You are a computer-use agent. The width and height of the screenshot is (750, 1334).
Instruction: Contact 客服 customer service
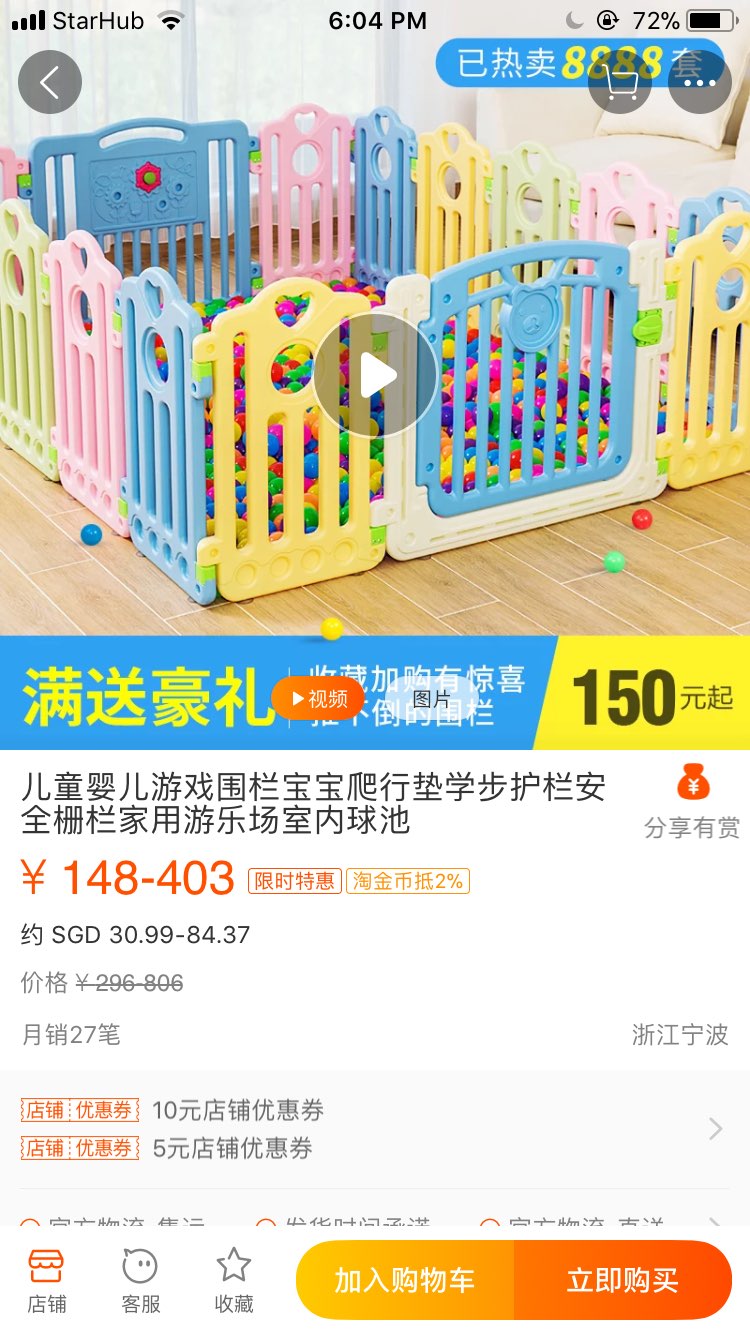[x=140, y=1279]
